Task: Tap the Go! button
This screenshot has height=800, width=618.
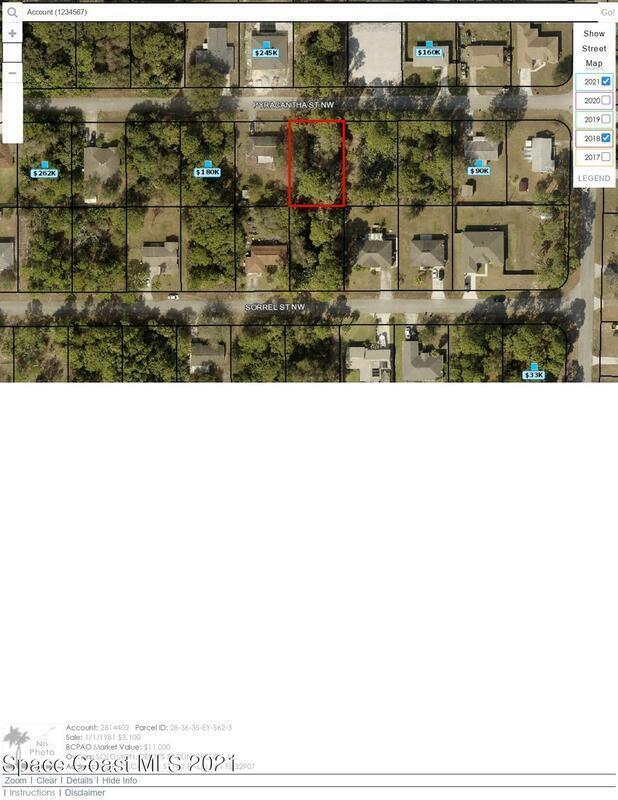Action: tap(607, 12)
